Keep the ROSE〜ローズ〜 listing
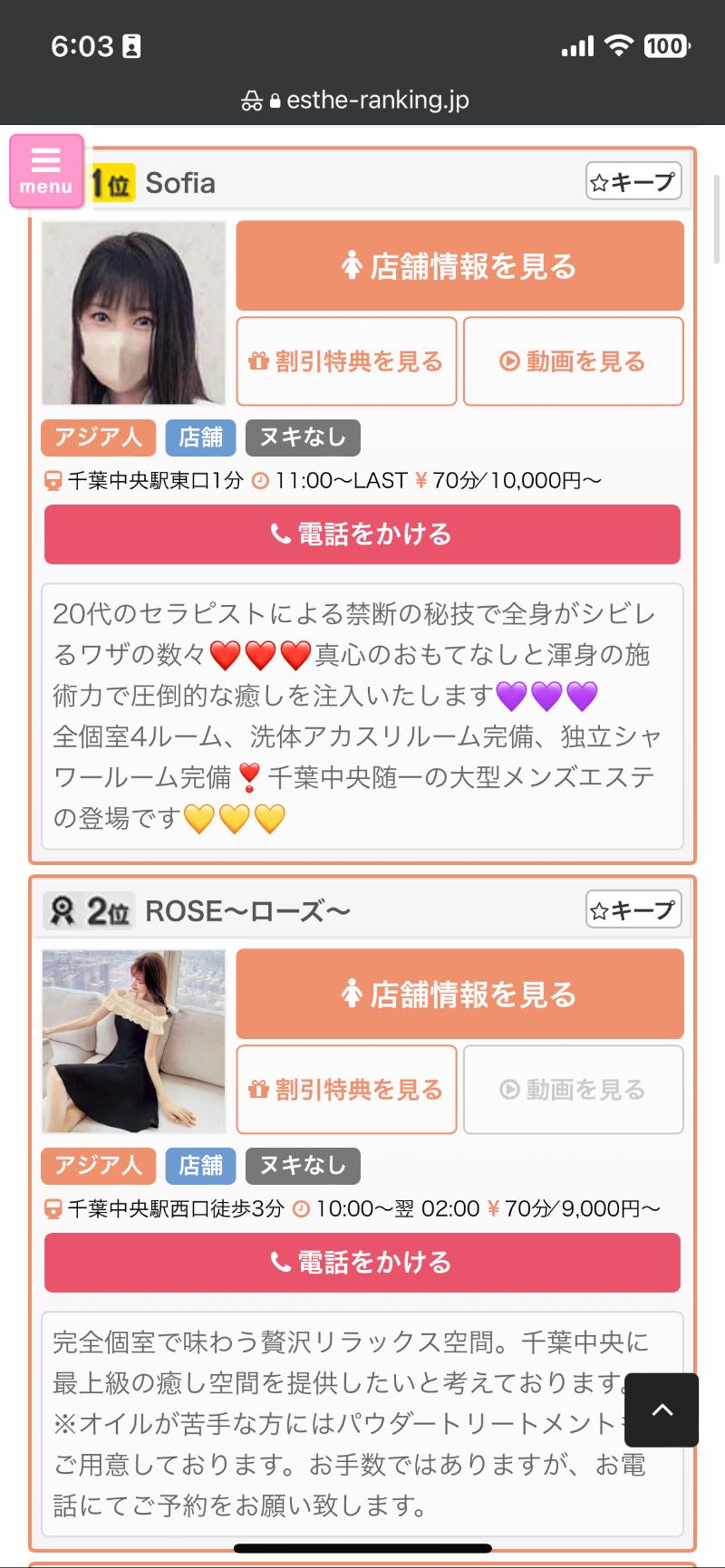The width and height of the screenshot is (725, 1568). (x=633, y=909)
